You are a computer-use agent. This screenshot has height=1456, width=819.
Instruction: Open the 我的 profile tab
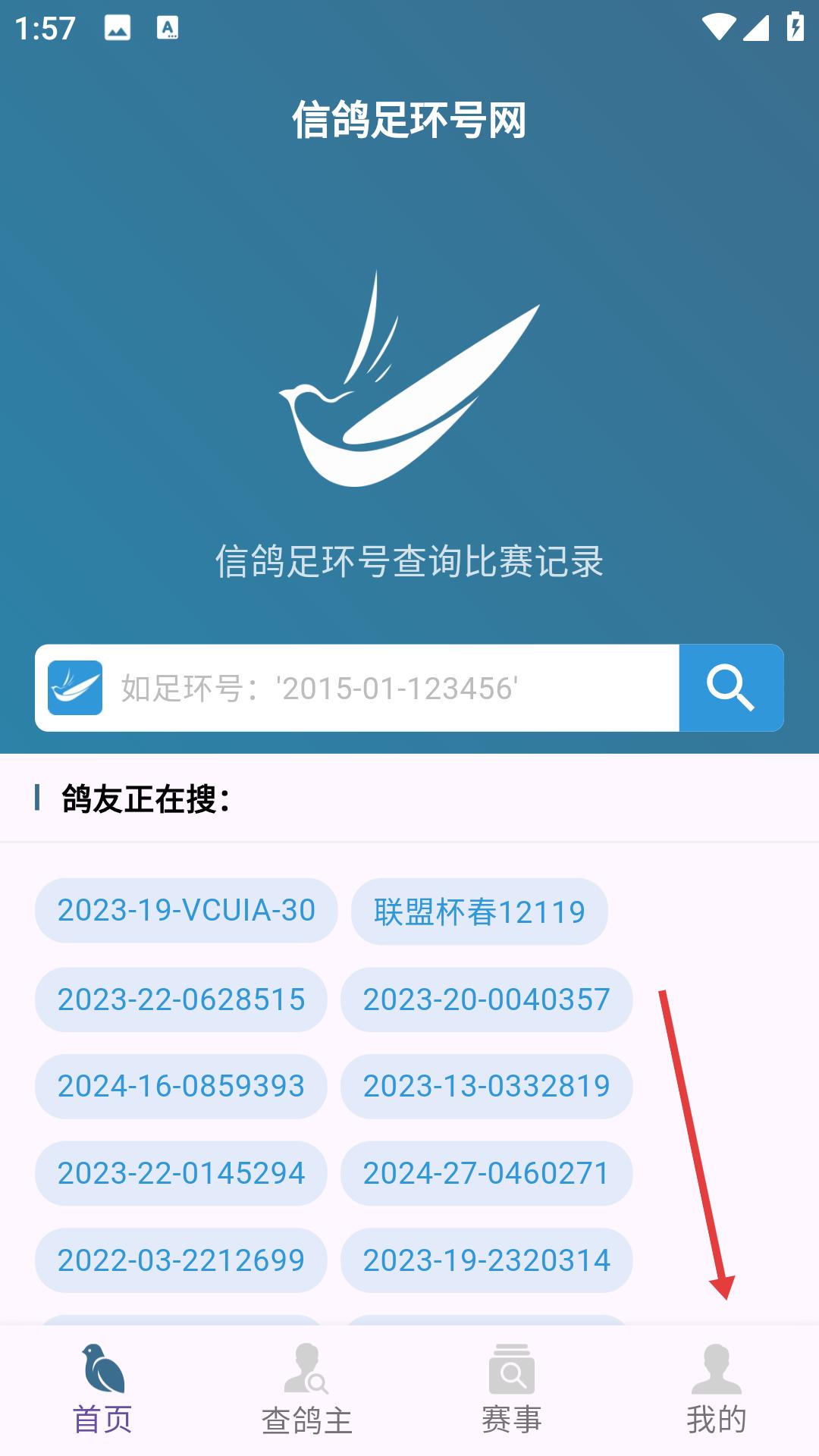[x=717, y=1390]
